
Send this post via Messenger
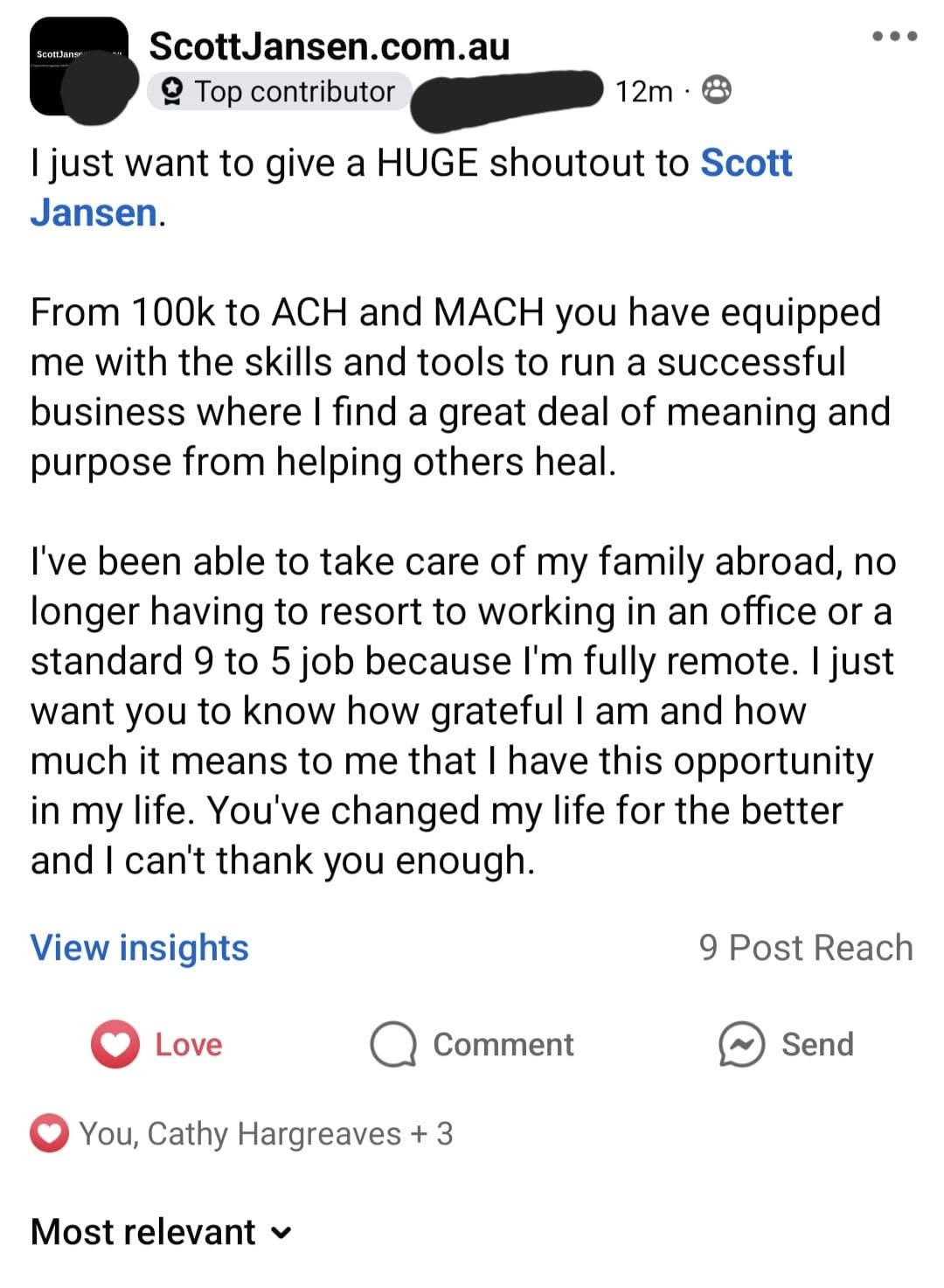(786, 1044)
